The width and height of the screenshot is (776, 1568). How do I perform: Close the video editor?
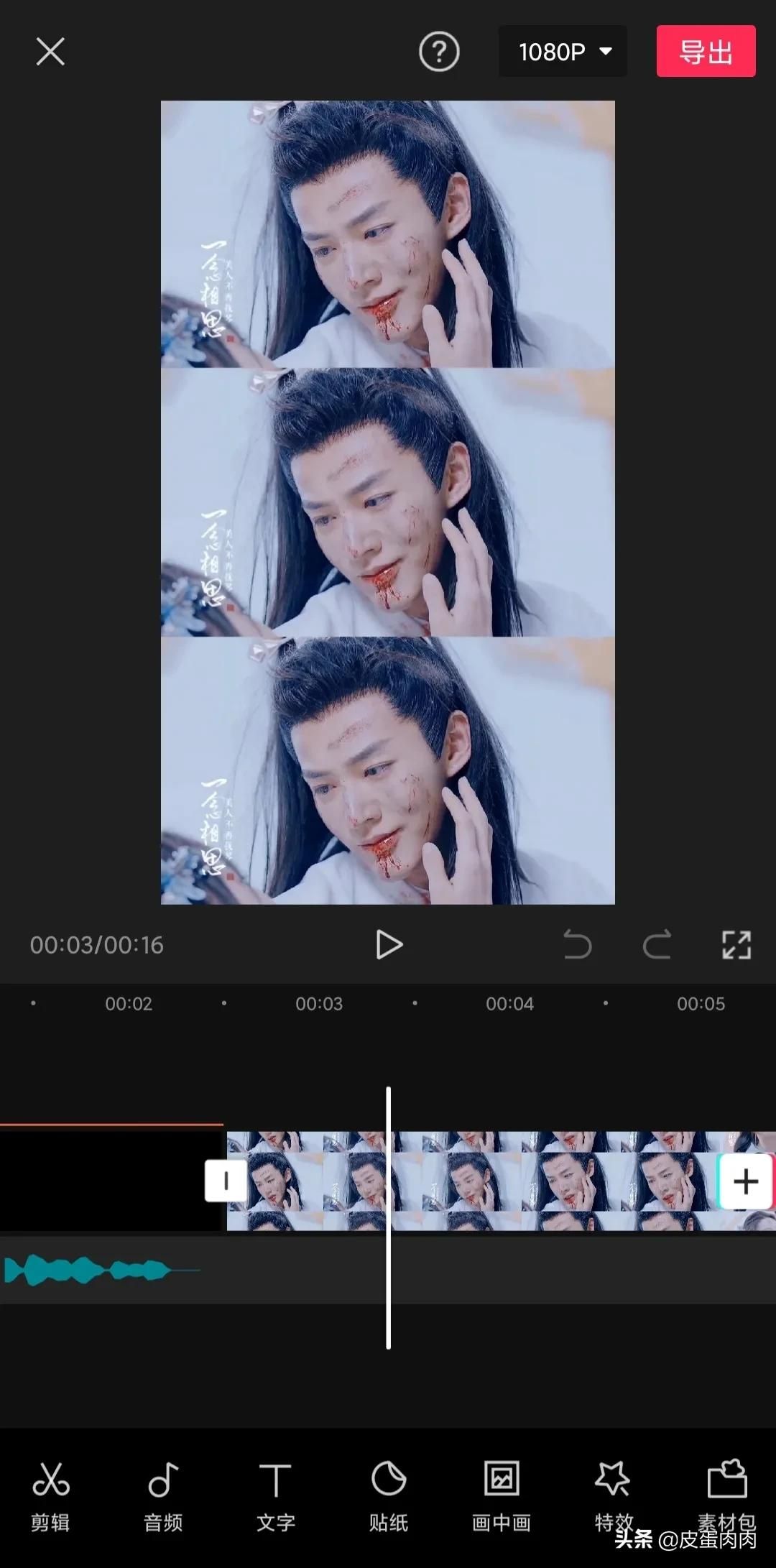(x=50, y=52)
